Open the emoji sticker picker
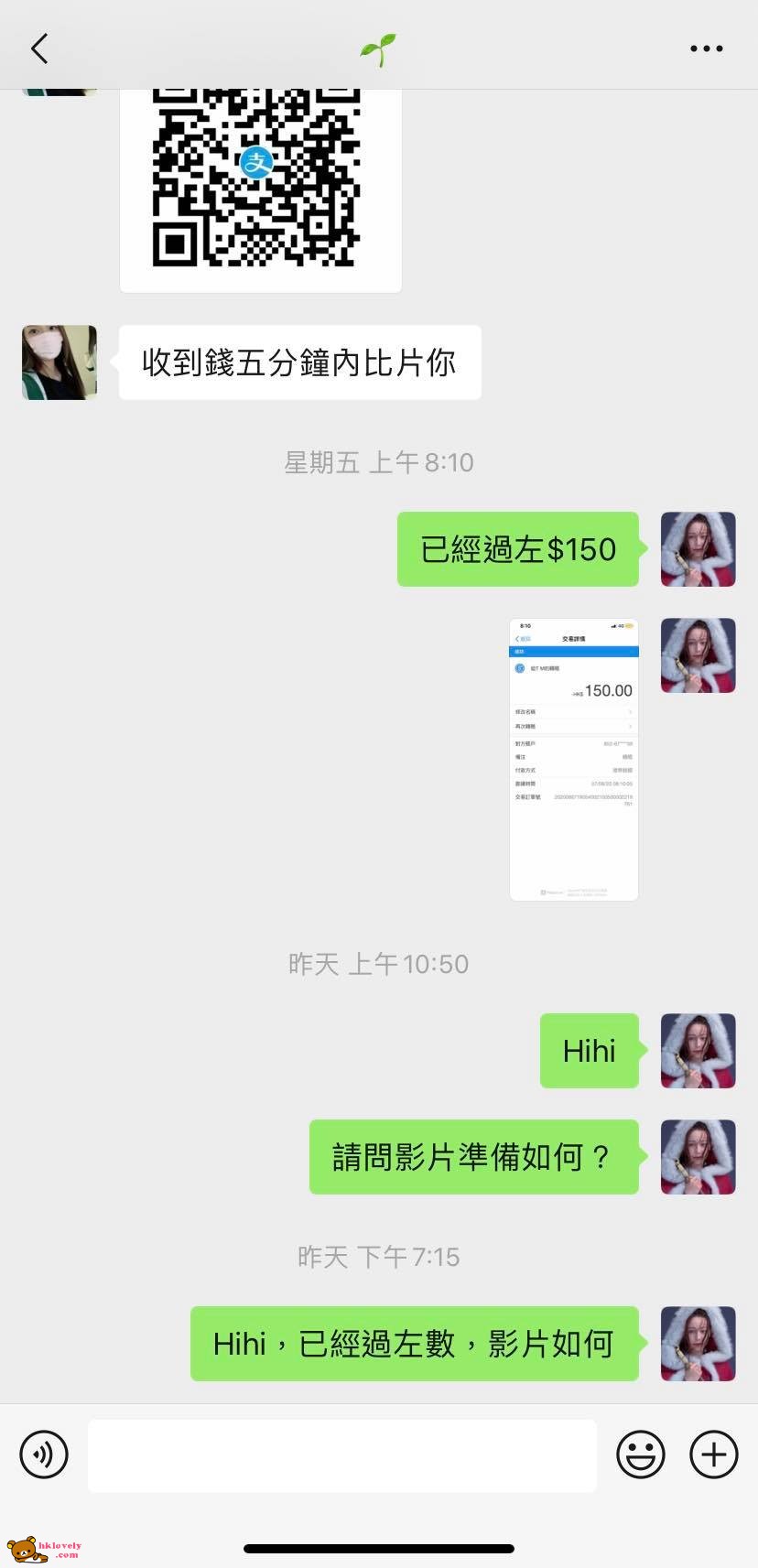The height and width of the screenshot is (1568, 758). pyautogui.click(x=640, y=1454)
